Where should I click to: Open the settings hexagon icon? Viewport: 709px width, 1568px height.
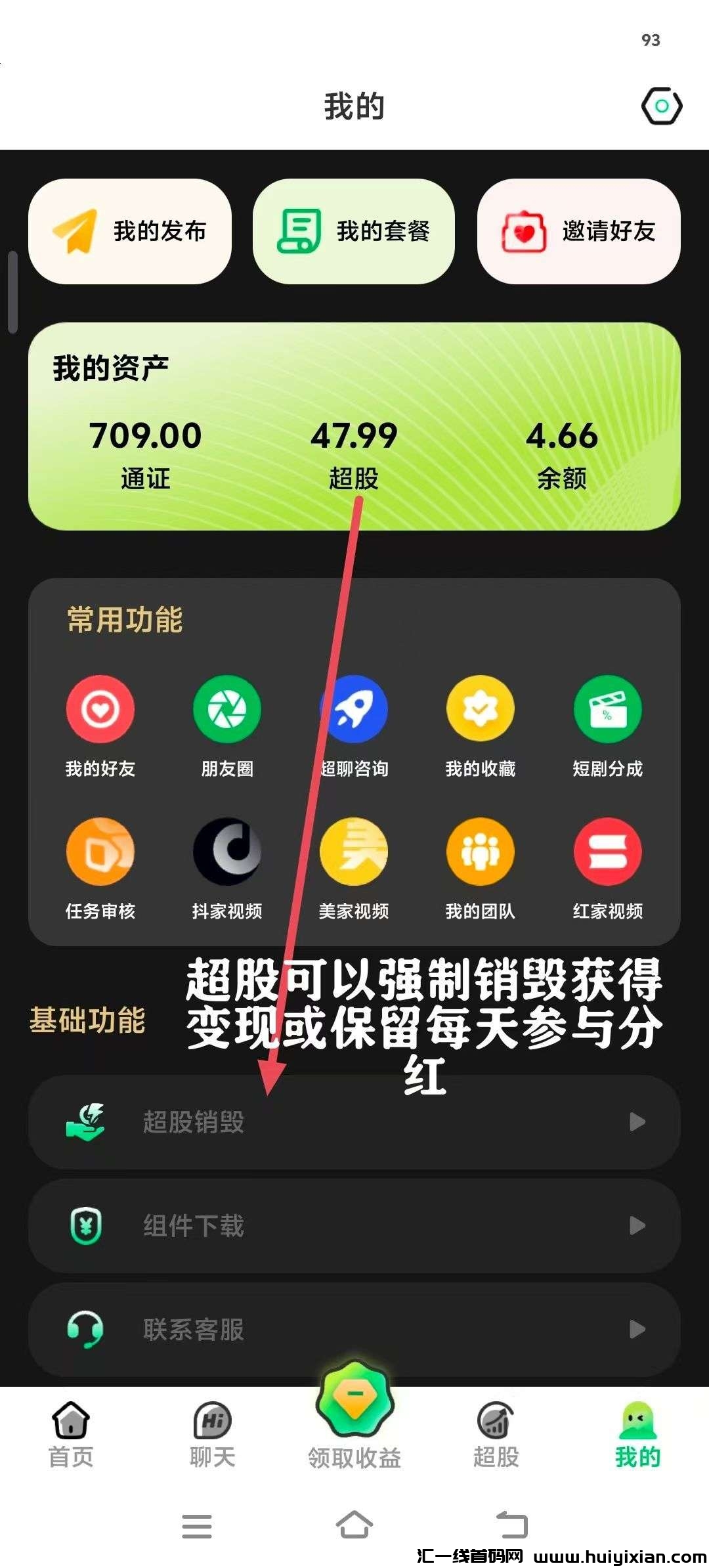click(x=662, y=106)
